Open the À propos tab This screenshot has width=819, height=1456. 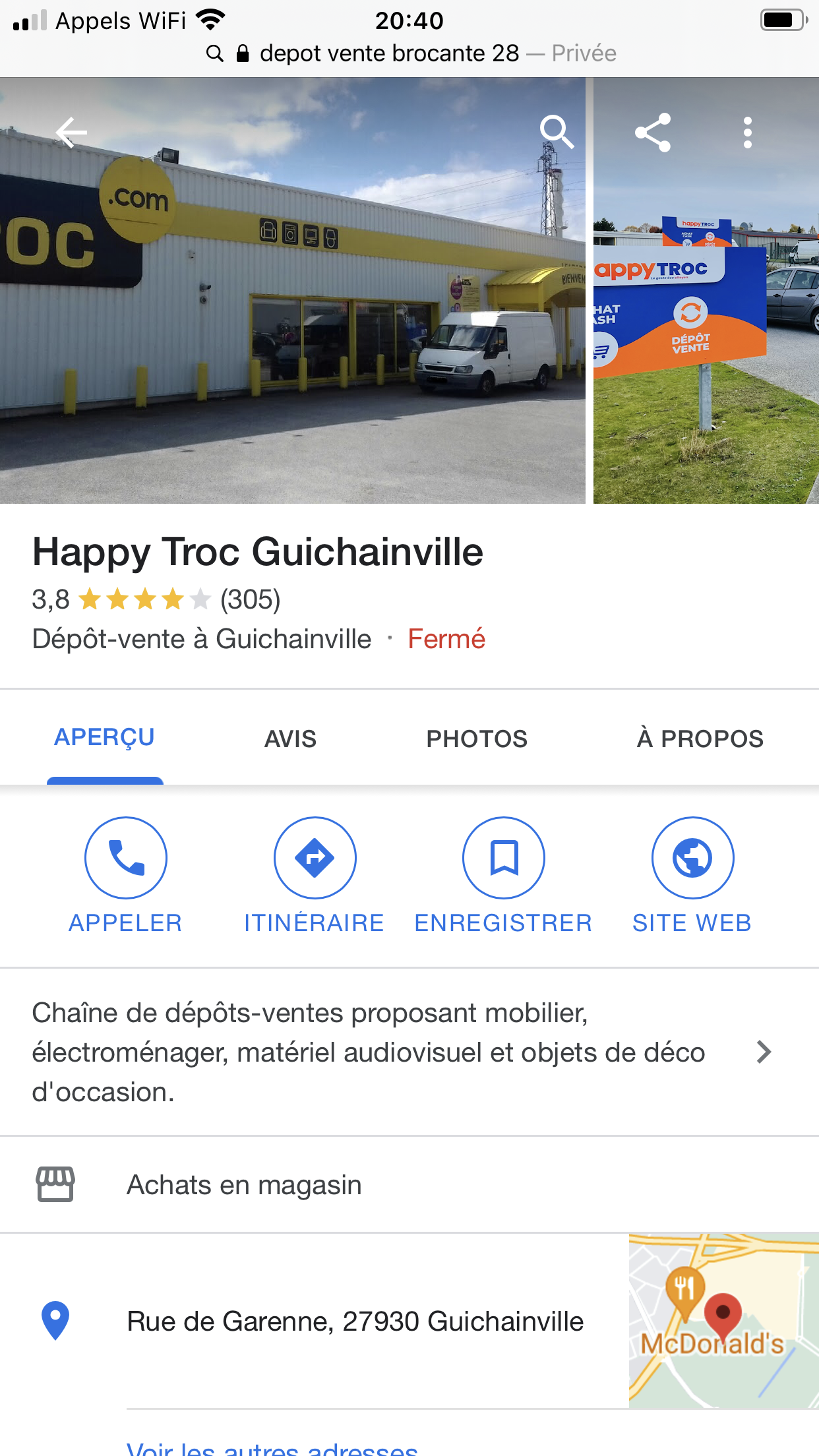click(x=700, y=739)
